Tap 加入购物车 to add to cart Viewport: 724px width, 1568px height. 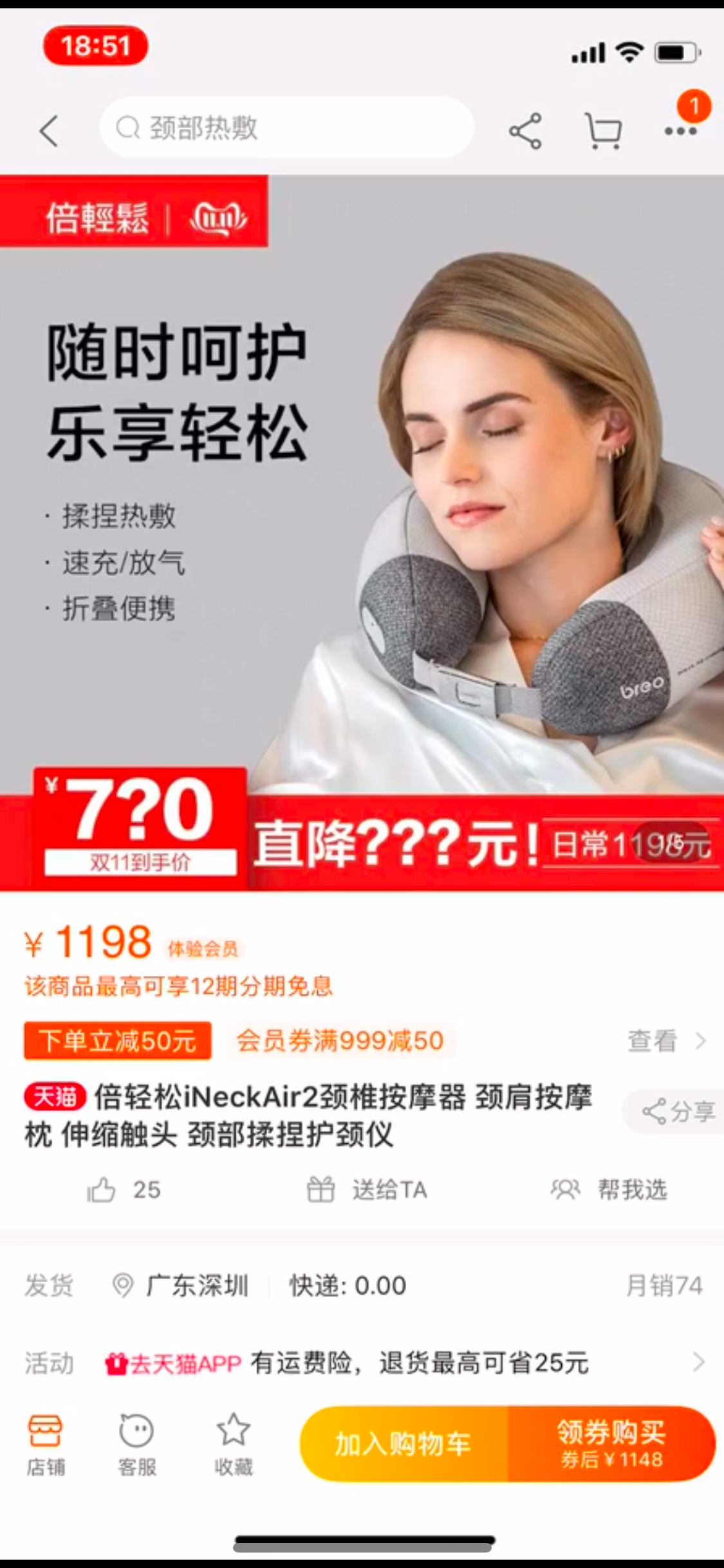tap(404, 1444)
